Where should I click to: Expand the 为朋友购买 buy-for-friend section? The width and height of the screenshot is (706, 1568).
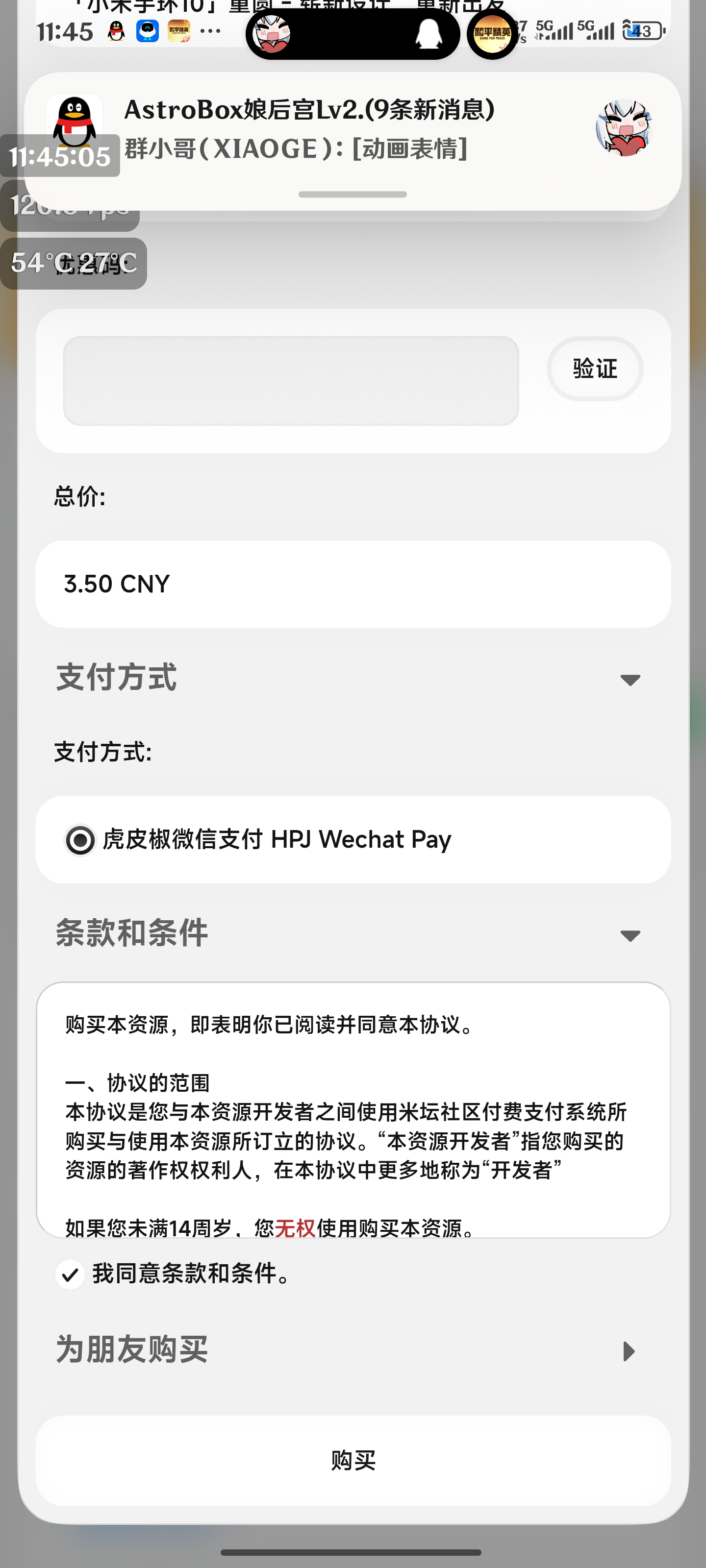(x=629, y=1351)
